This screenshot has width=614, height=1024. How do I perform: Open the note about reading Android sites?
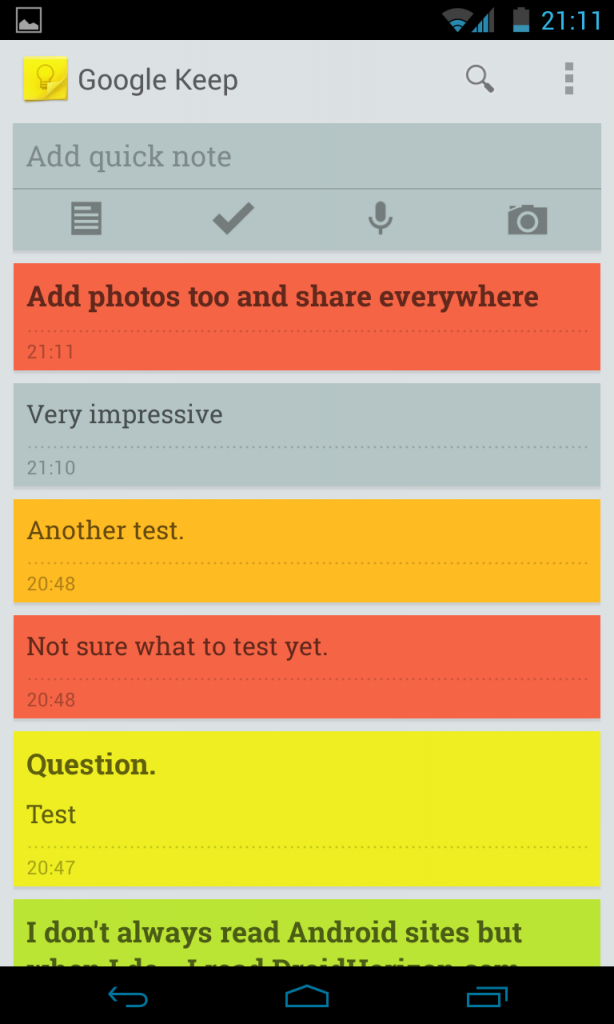(306, 935)
